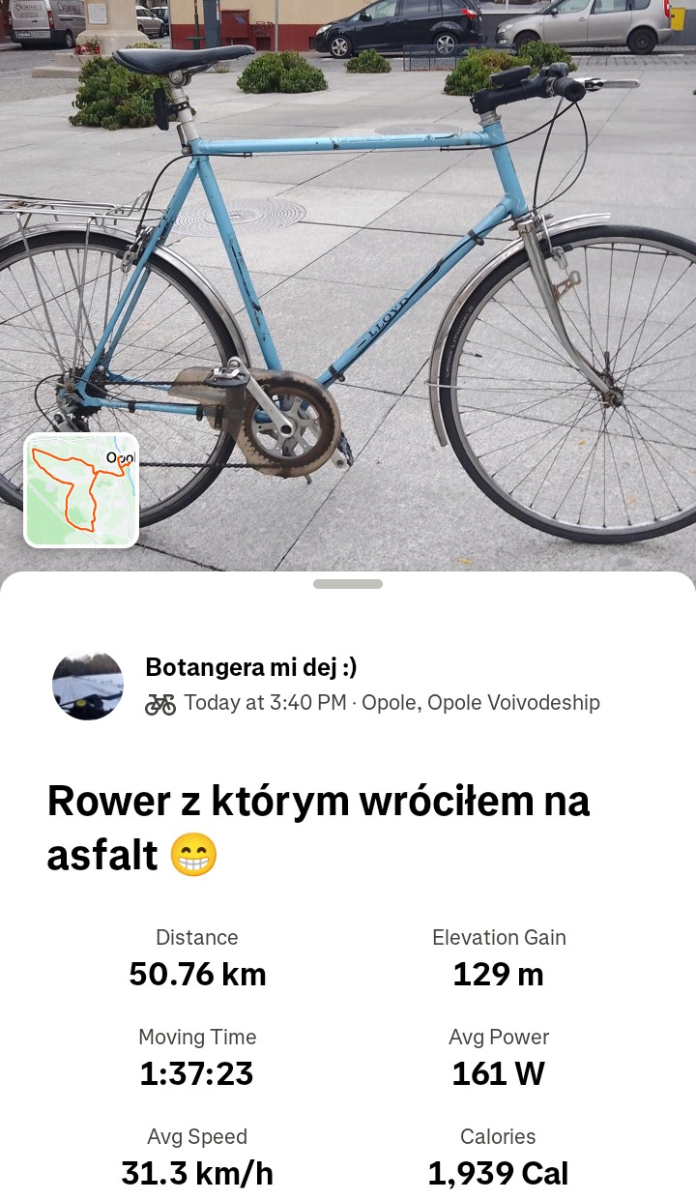Open Botangera mi dej profile picture
Screen dimensions: 696x1200
(x=88, y=685)
